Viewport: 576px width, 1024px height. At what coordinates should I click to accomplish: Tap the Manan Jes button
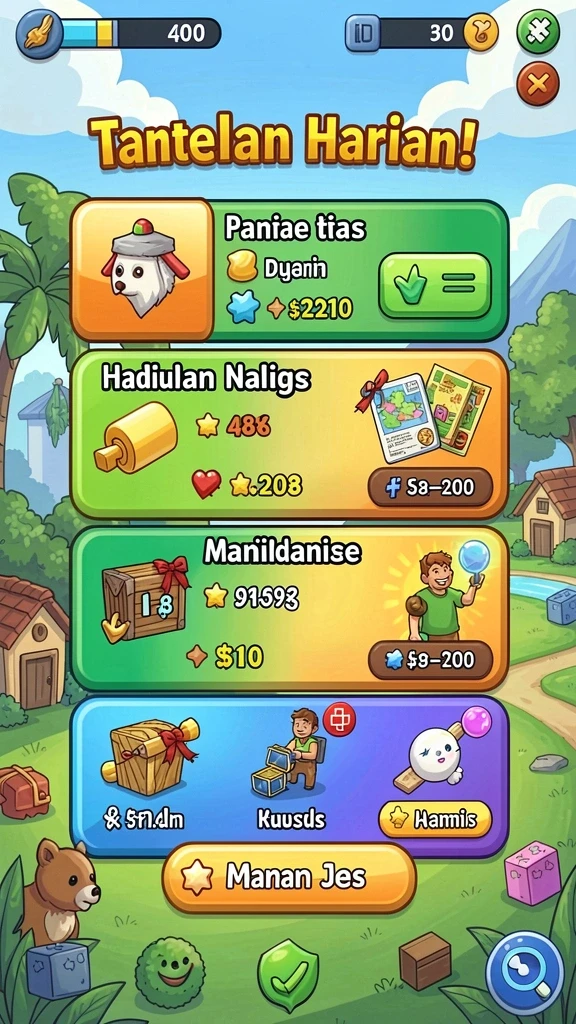[x=289, y=878]
